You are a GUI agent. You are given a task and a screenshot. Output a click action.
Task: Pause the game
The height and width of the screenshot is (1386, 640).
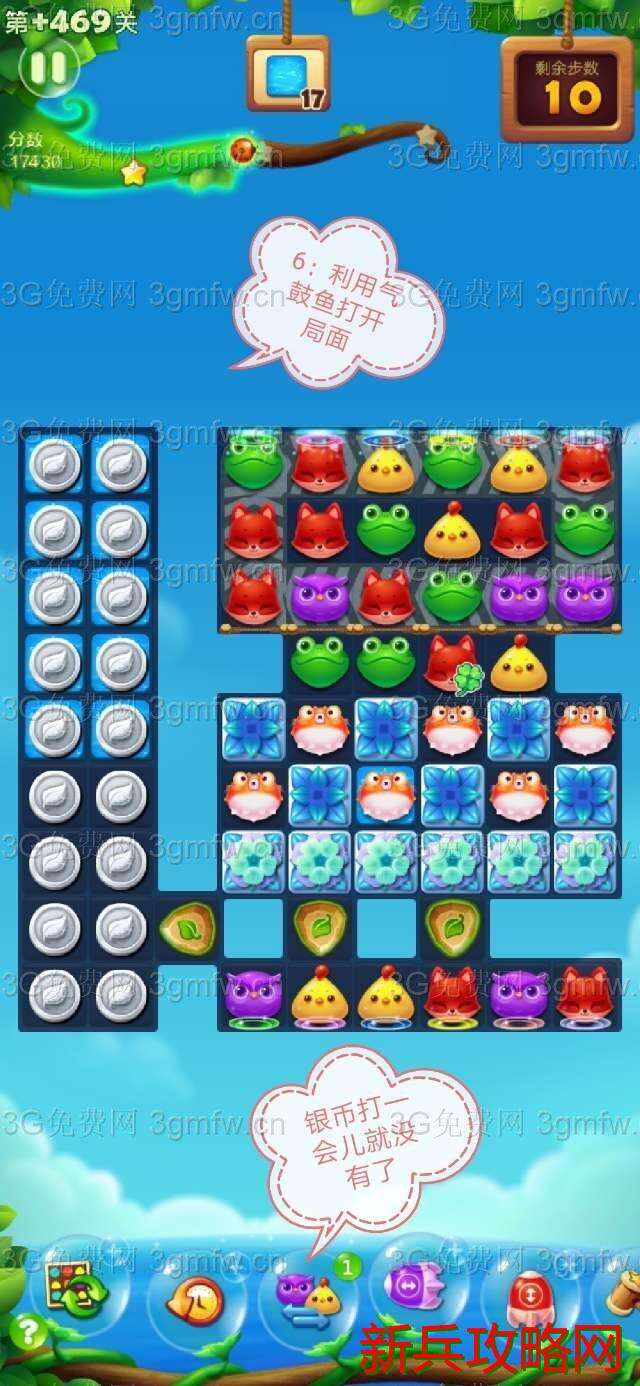pyautogui.click(x=48, y=68)
